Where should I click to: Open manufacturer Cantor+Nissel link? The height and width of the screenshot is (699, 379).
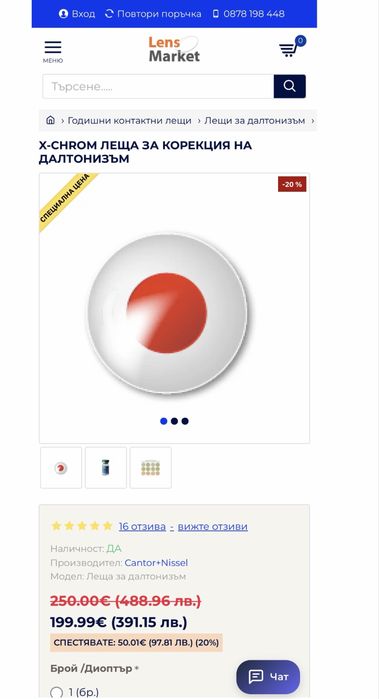156,563
